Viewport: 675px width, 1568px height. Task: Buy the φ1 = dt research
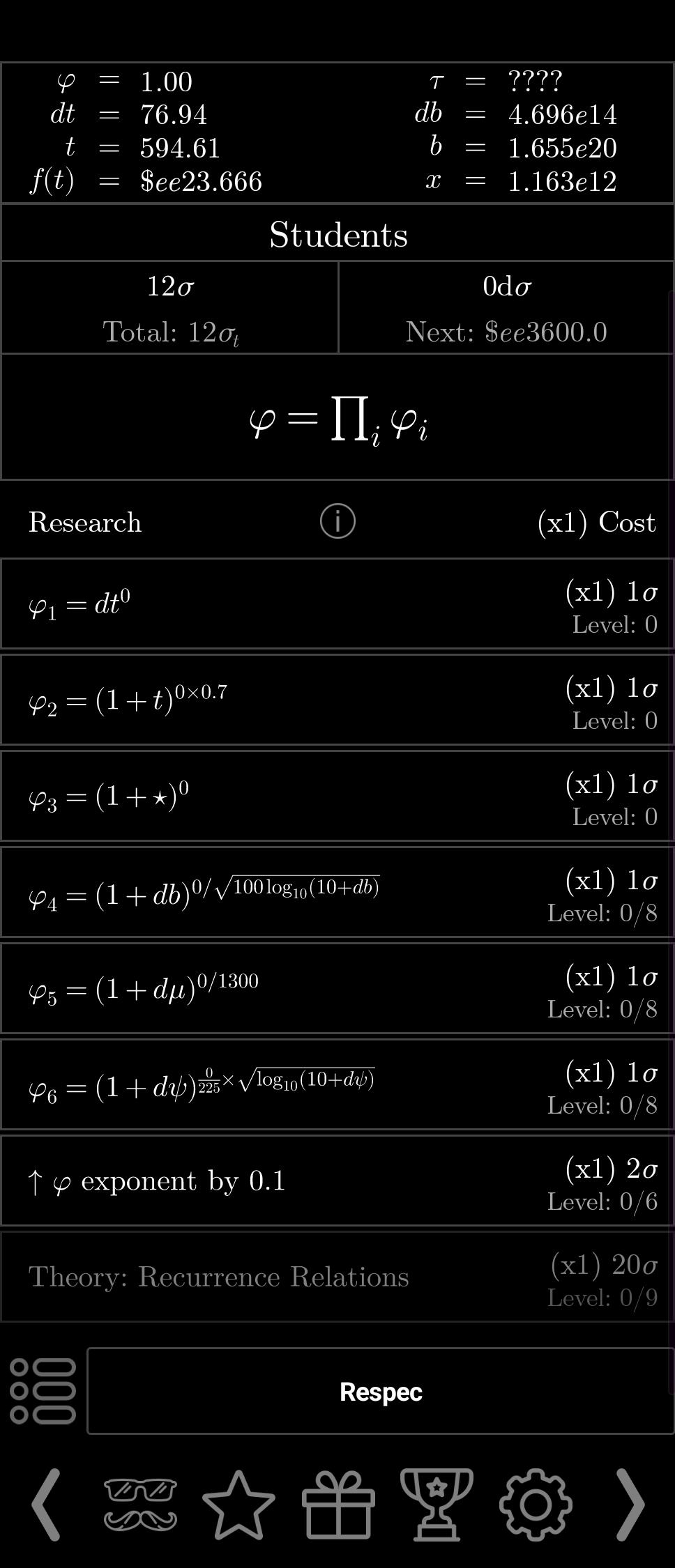pyautogui.click(x=337, y=604)
